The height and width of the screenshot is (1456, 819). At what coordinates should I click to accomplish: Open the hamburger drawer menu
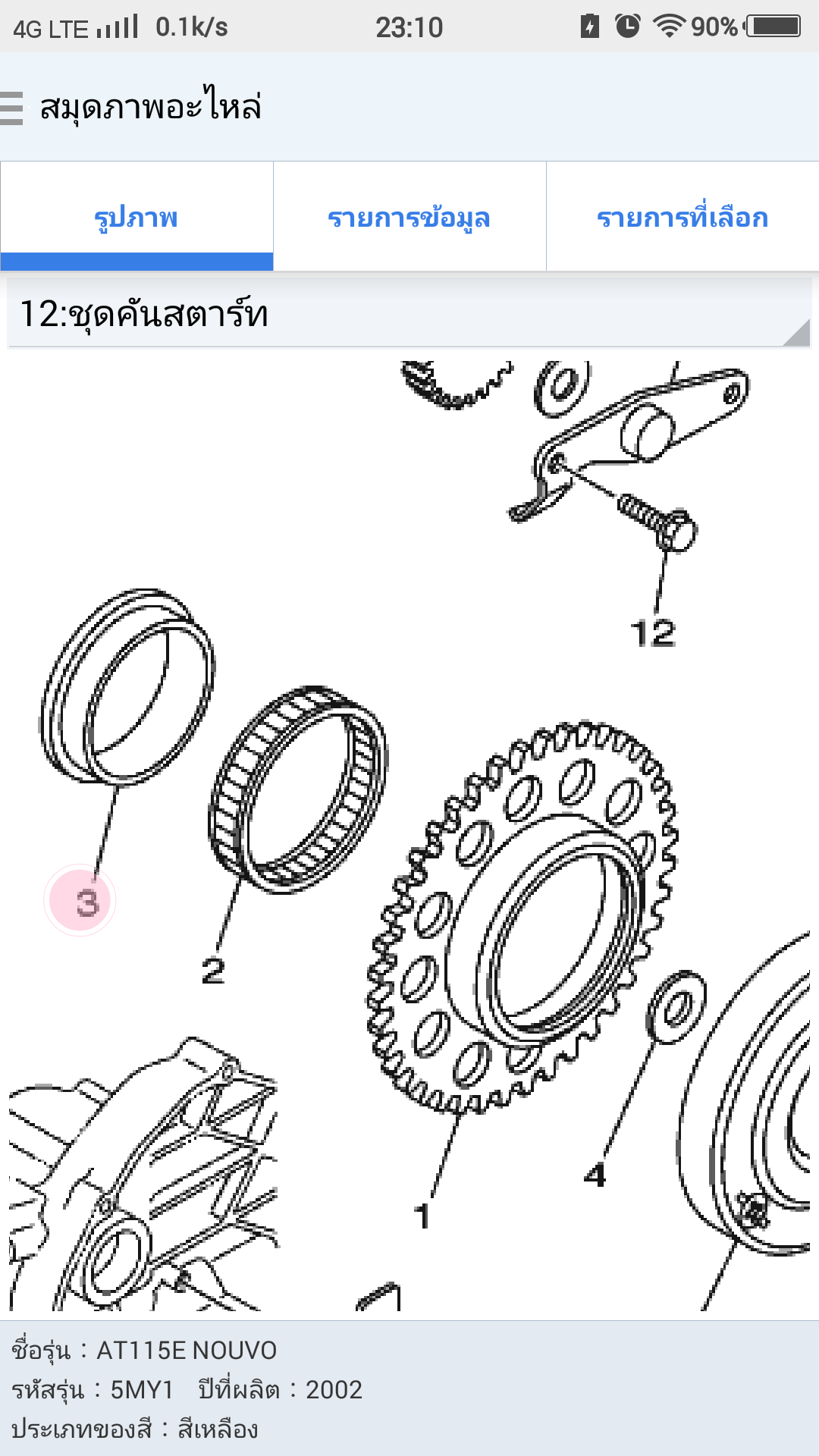12,107
